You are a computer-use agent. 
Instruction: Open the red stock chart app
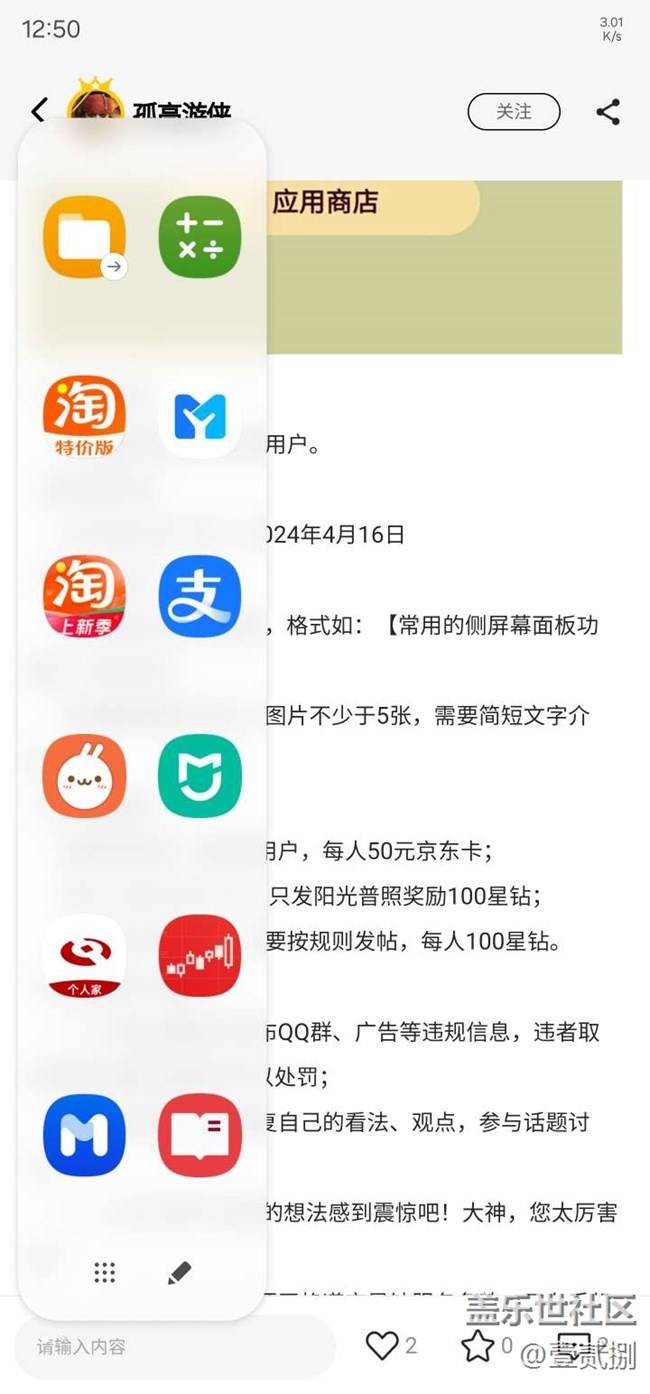coord(200,956)
